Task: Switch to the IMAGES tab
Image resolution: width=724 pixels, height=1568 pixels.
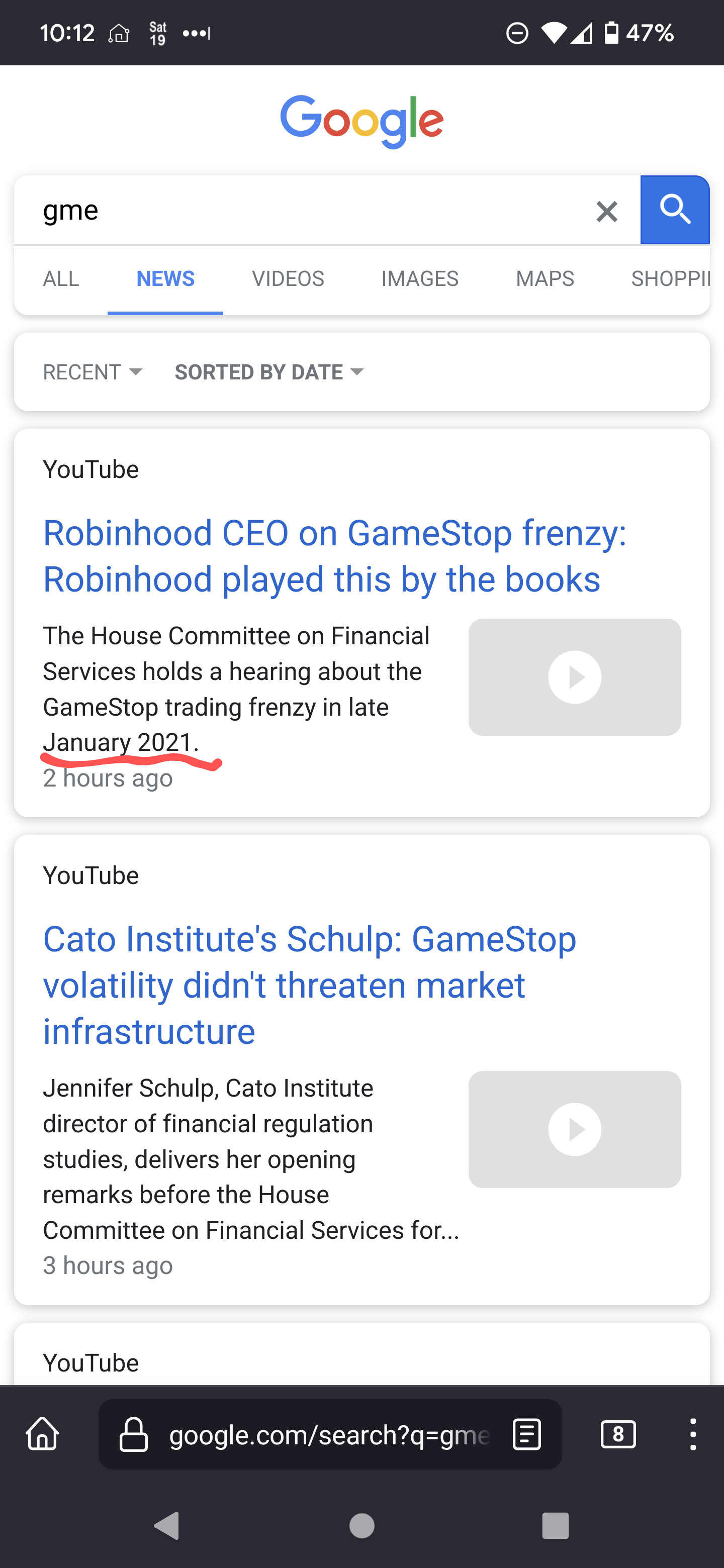Action: (419, 278)
